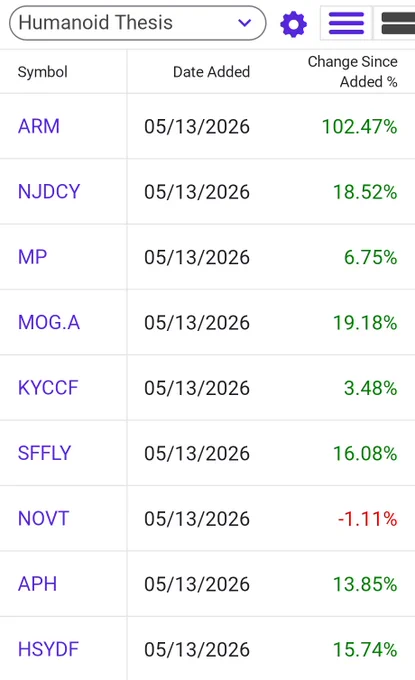The height and width of the screenshot is (680, 415).
Task: Expand the Humanoid Thesis watchlist dropdown
Action: 137,23
